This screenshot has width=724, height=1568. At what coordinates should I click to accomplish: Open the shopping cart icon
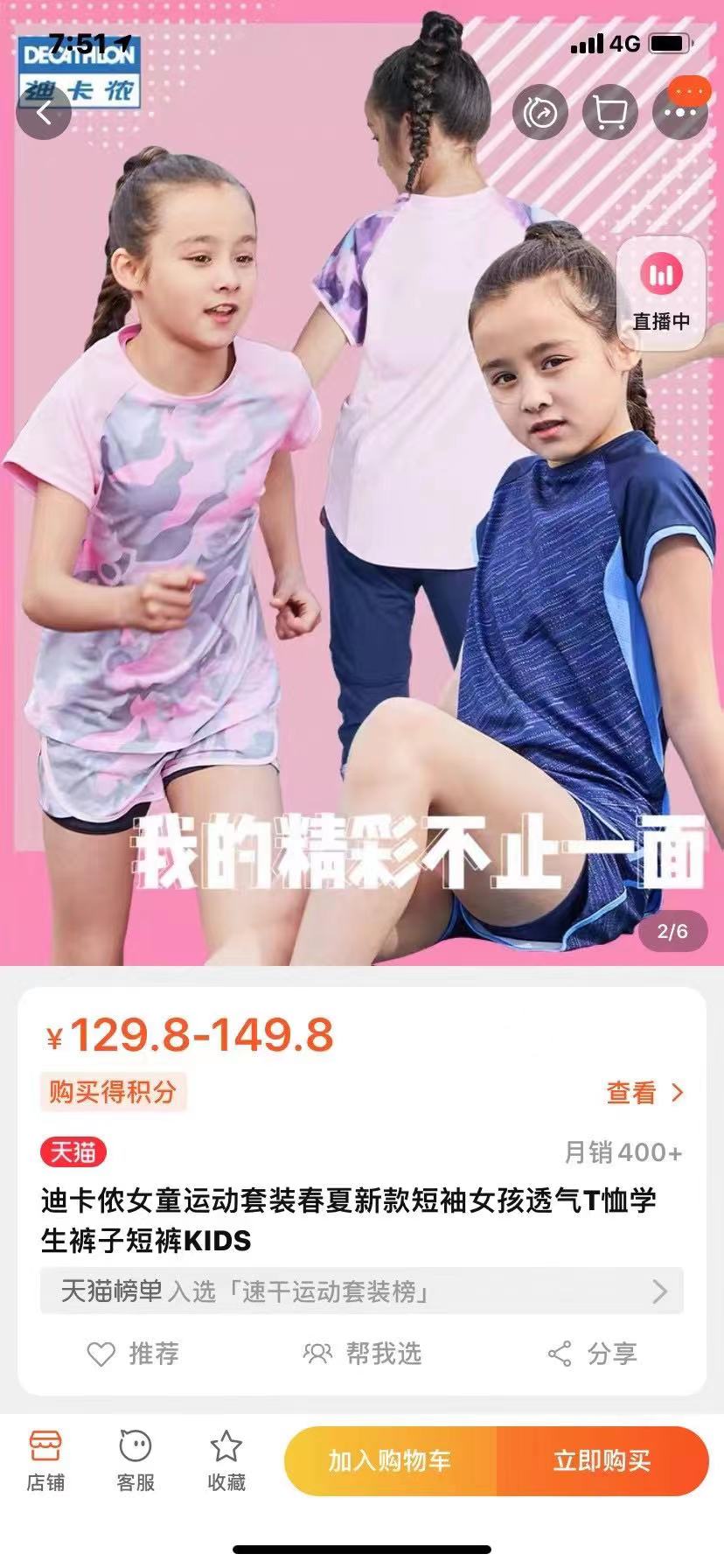[609, 113]
